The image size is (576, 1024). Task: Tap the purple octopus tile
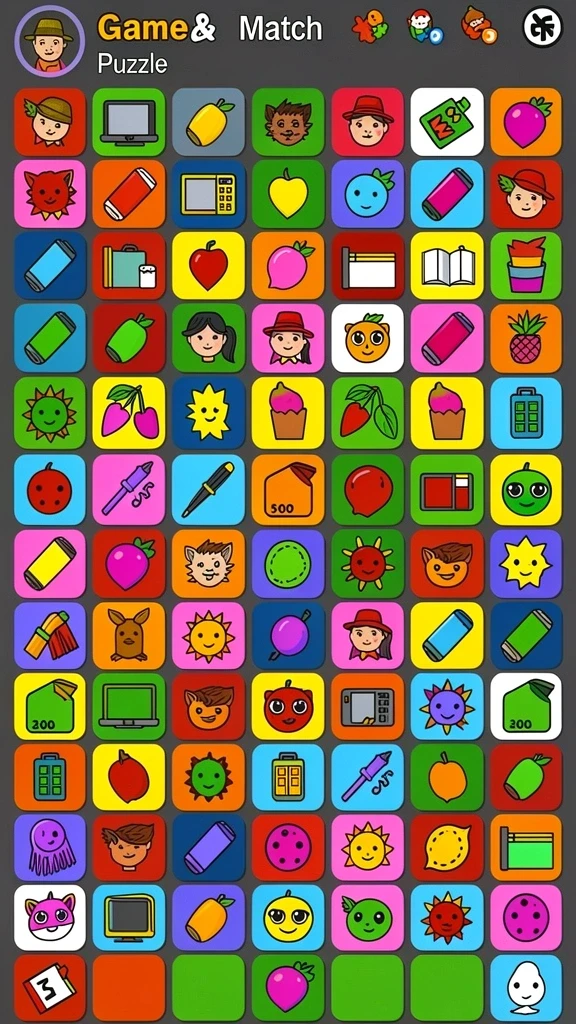(50, 847)
